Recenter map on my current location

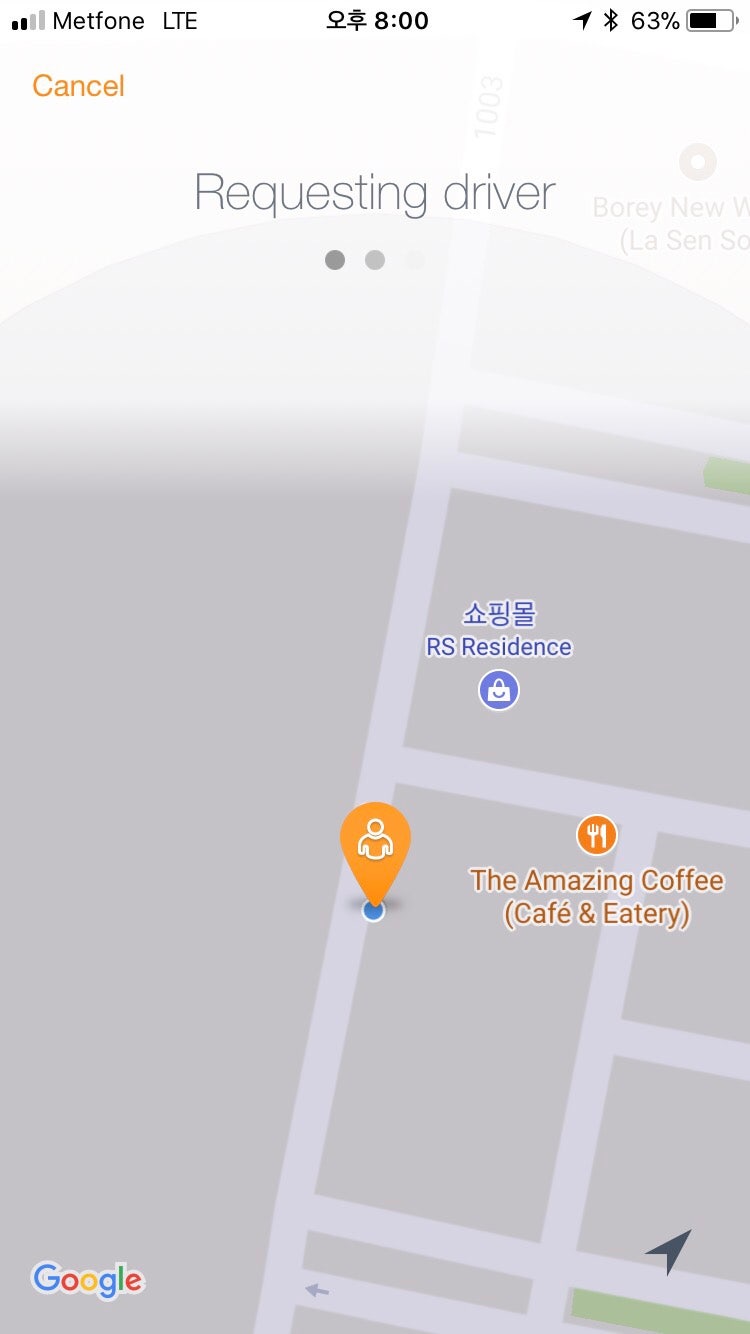(x=668, y=1252)
